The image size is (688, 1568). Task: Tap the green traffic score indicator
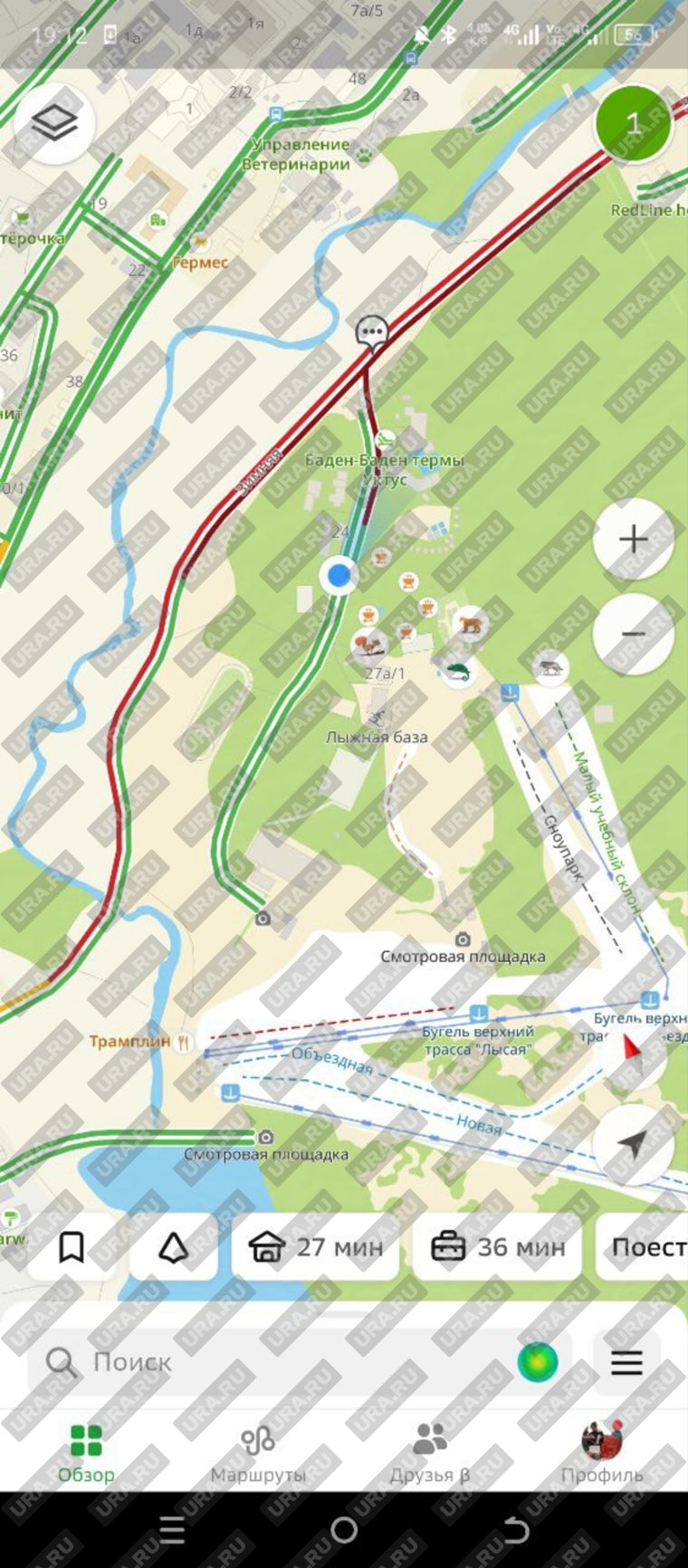[x=634, y=124]
